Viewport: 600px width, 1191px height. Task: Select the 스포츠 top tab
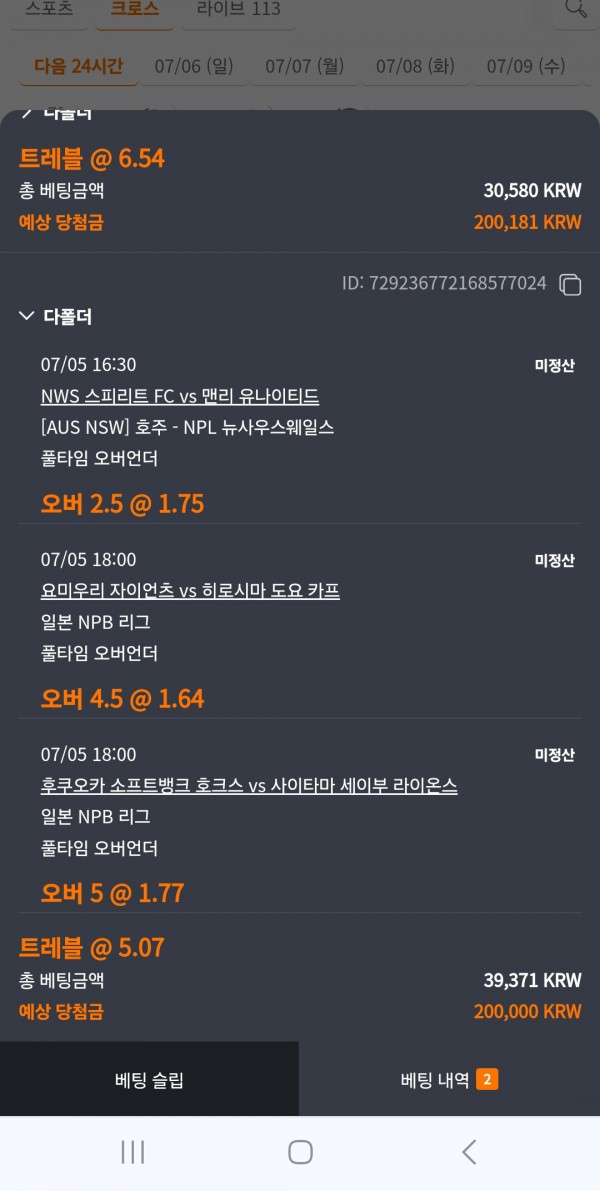tap(49, 9)
